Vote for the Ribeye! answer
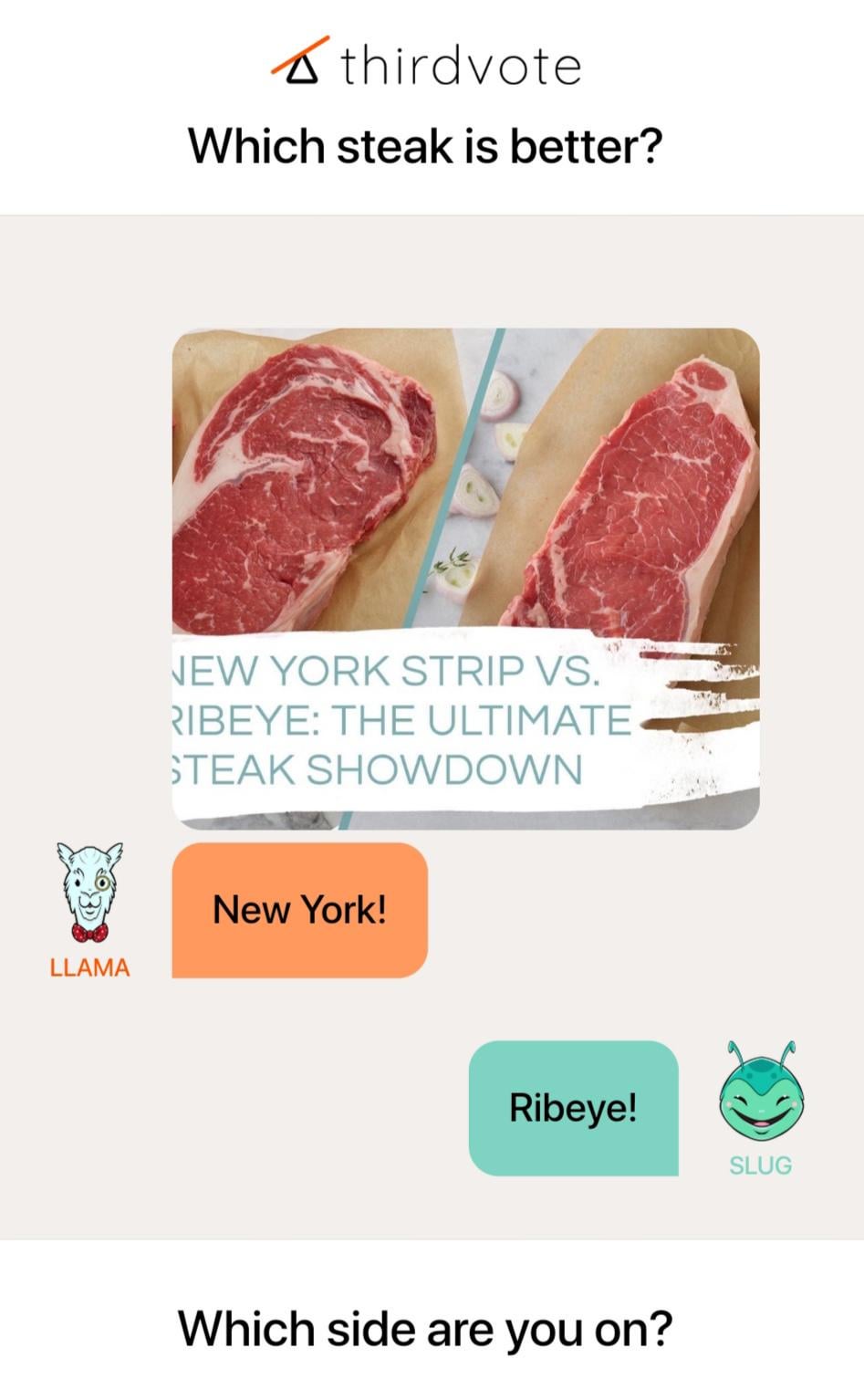Screen dimensions: 864x1400 (x=573, y=1108)
